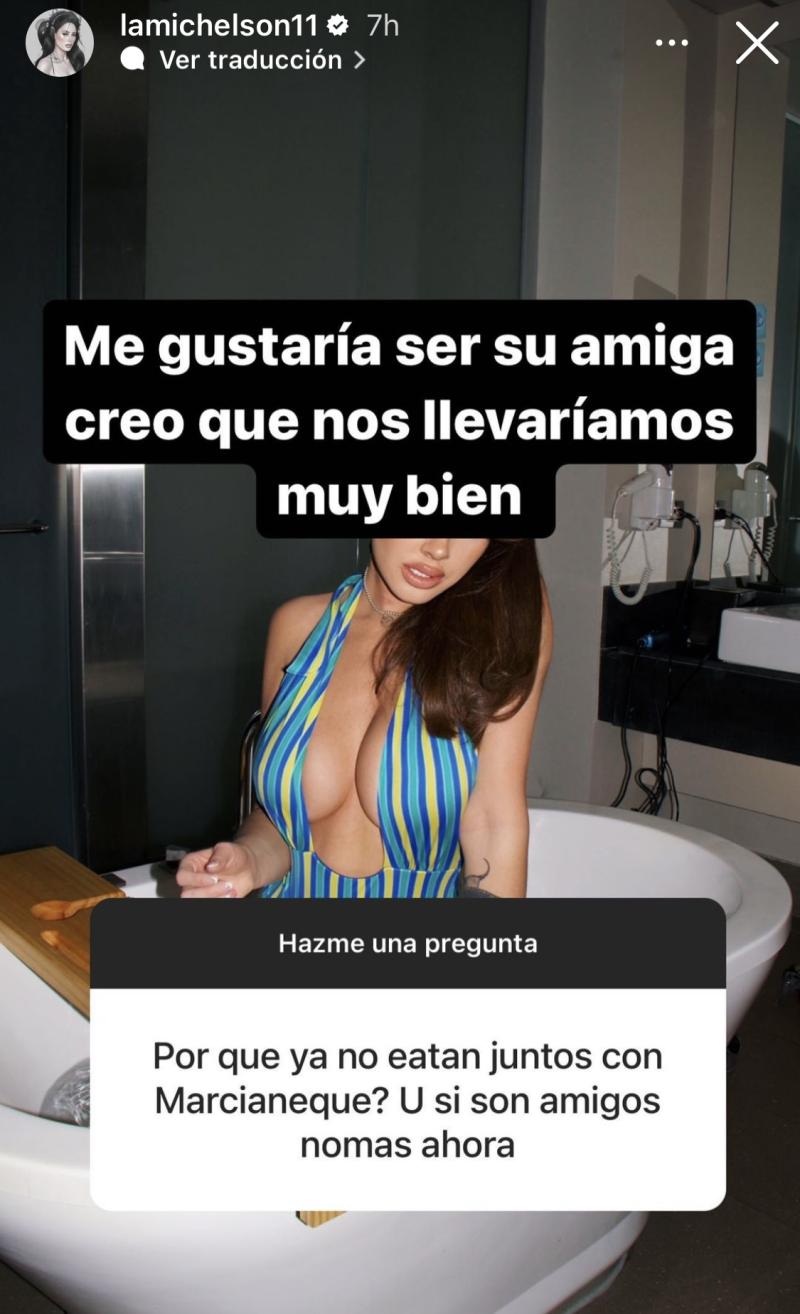800x1314 pixels.
Task: Select the Hazme una pregunta sticker header
Action: pos(410,943)
